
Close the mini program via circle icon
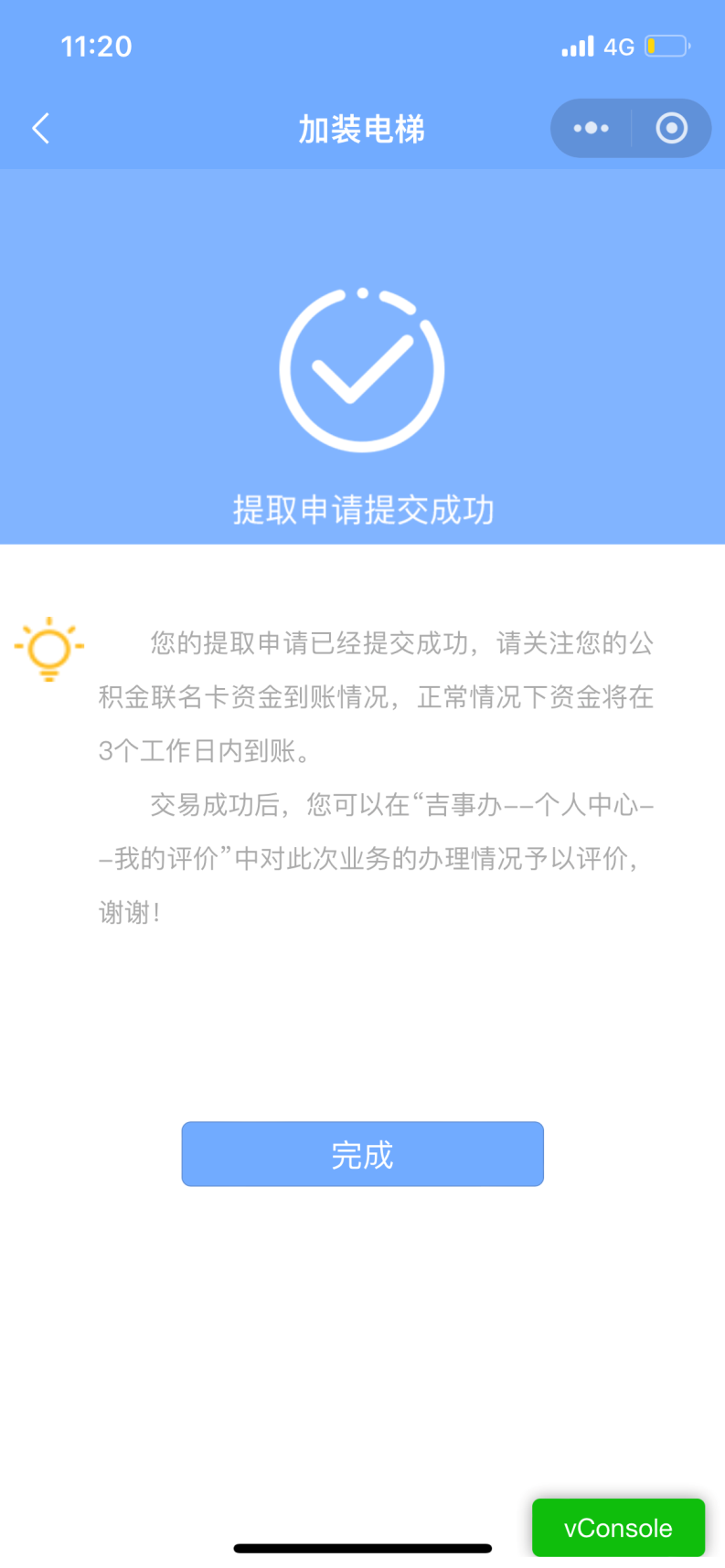(672, 128)
